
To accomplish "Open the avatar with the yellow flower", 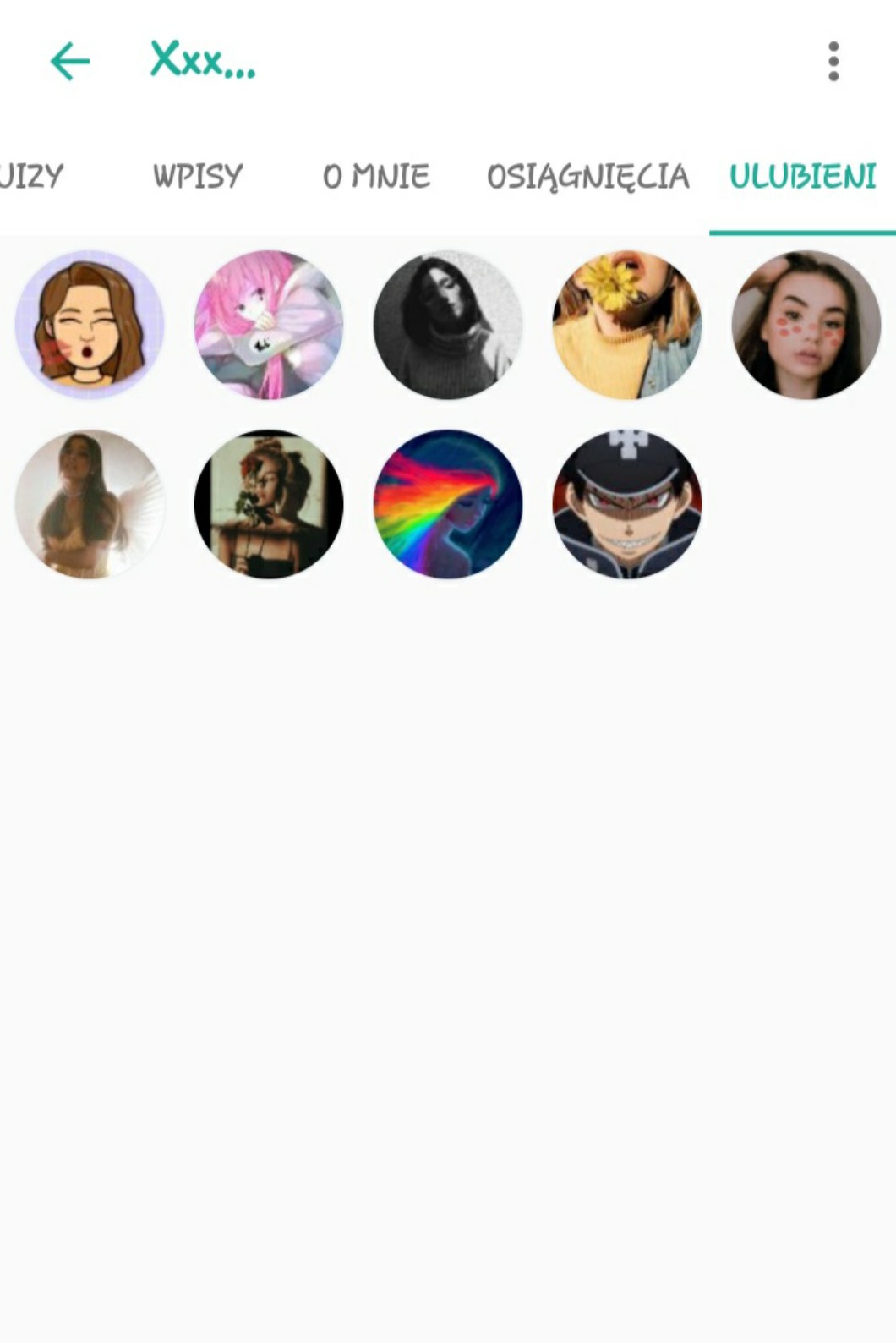I will click(x=627, y=325).
